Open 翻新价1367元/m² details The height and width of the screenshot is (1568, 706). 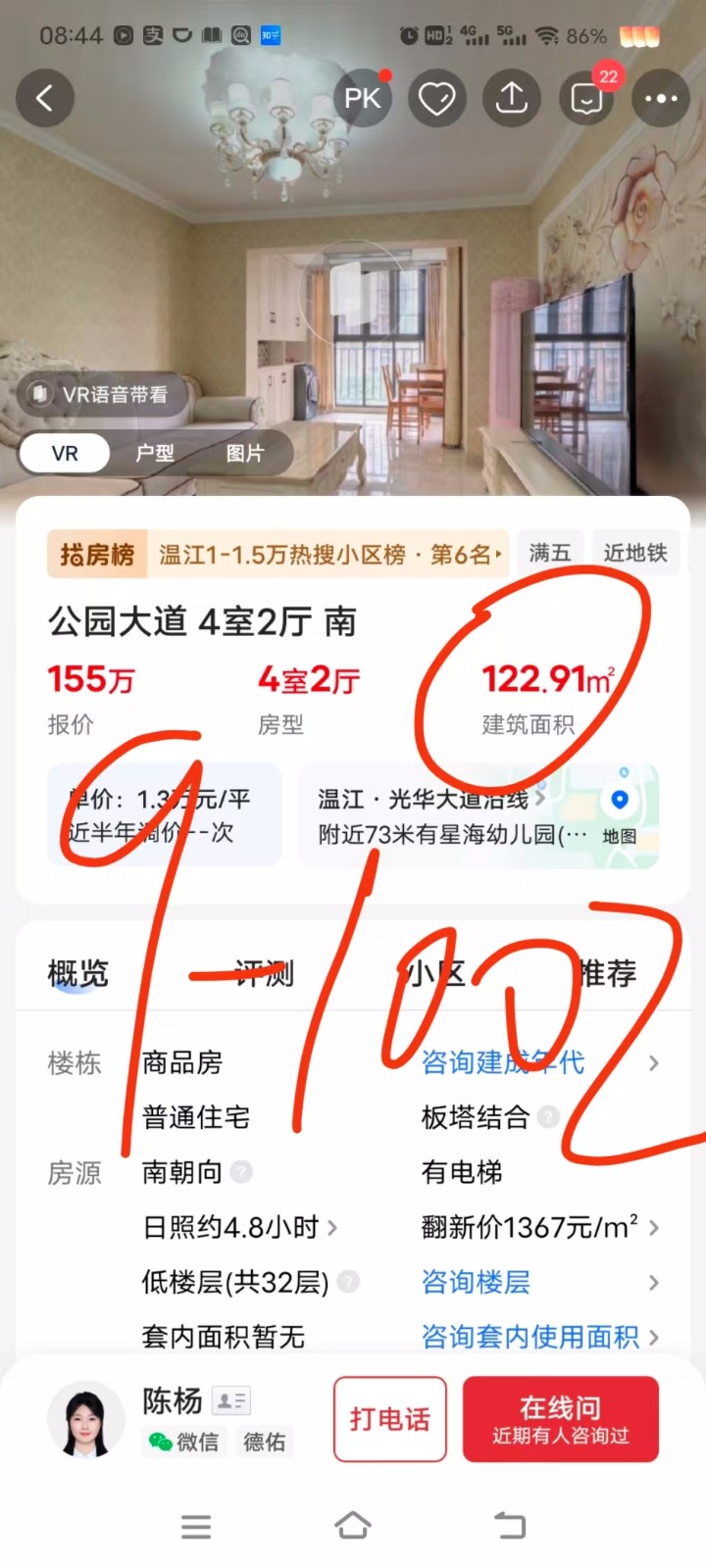coord(538,1227)
